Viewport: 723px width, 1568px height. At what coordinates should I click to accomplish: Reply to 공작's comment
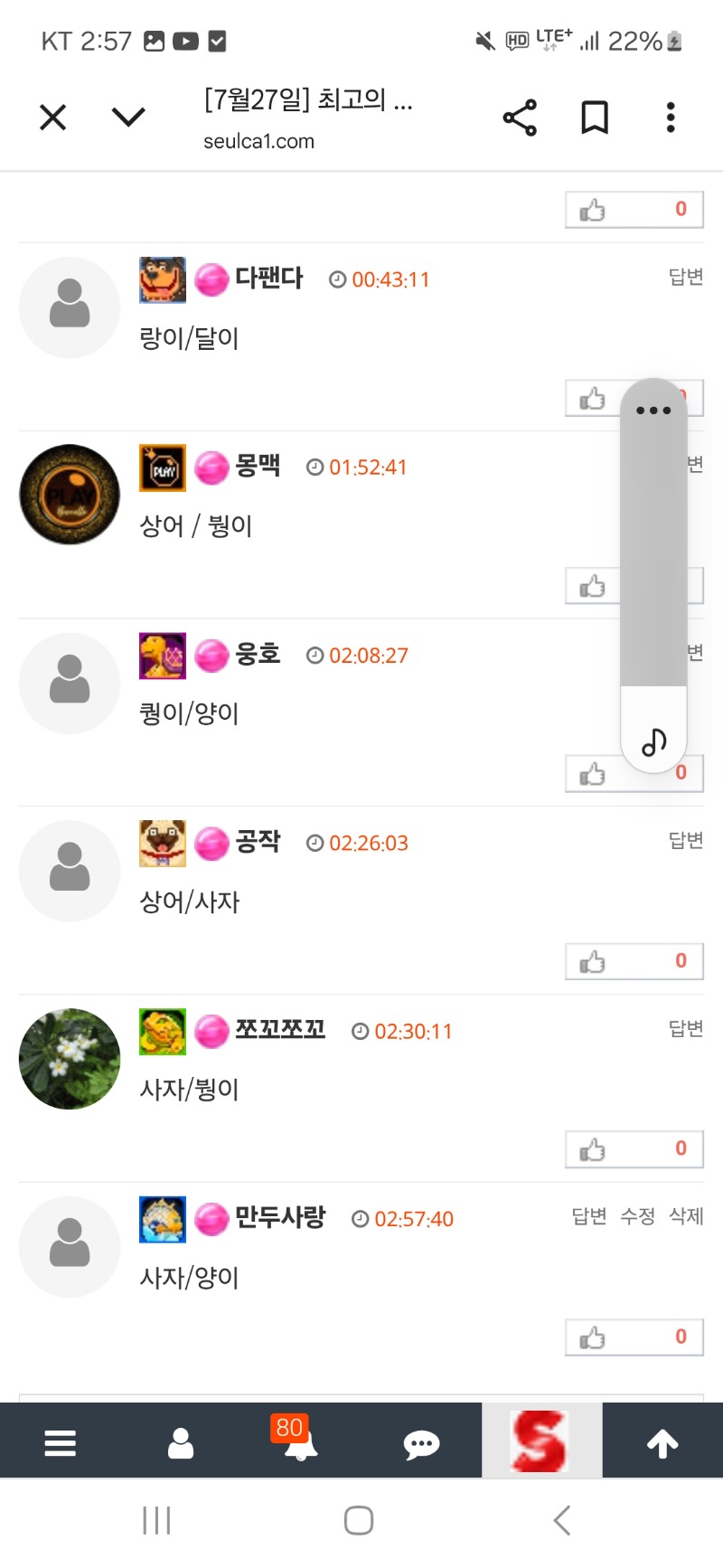point(685,841)
